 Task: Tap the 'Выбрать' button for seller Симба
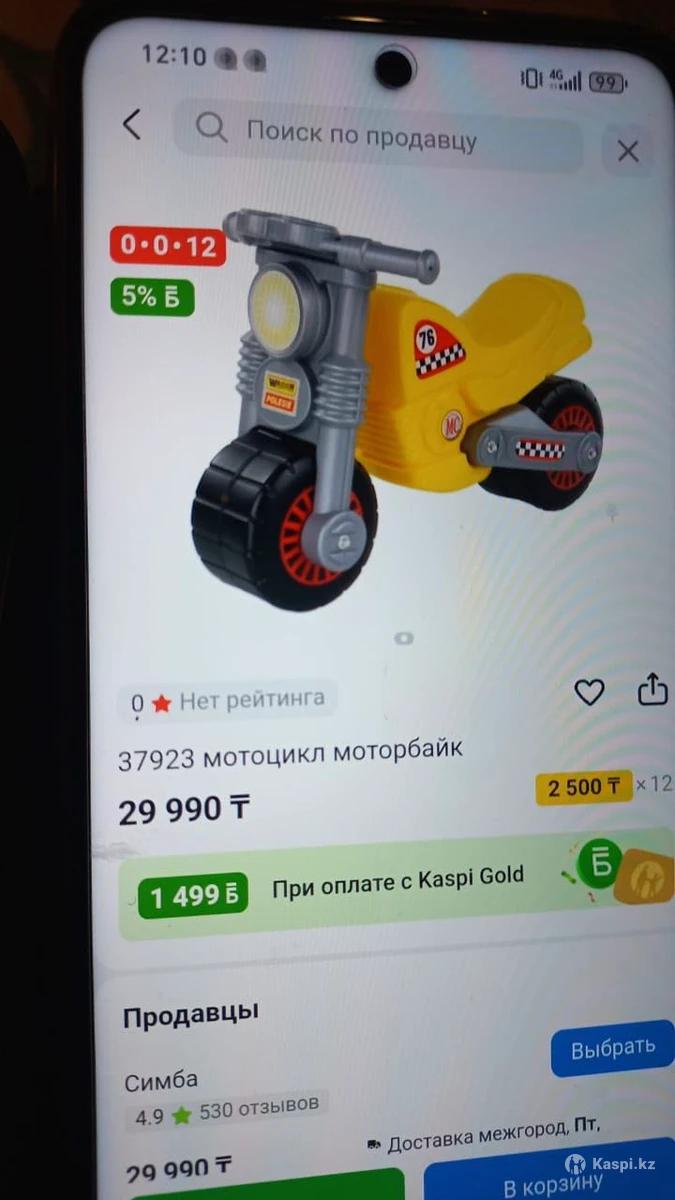(x=612, y=1049)
